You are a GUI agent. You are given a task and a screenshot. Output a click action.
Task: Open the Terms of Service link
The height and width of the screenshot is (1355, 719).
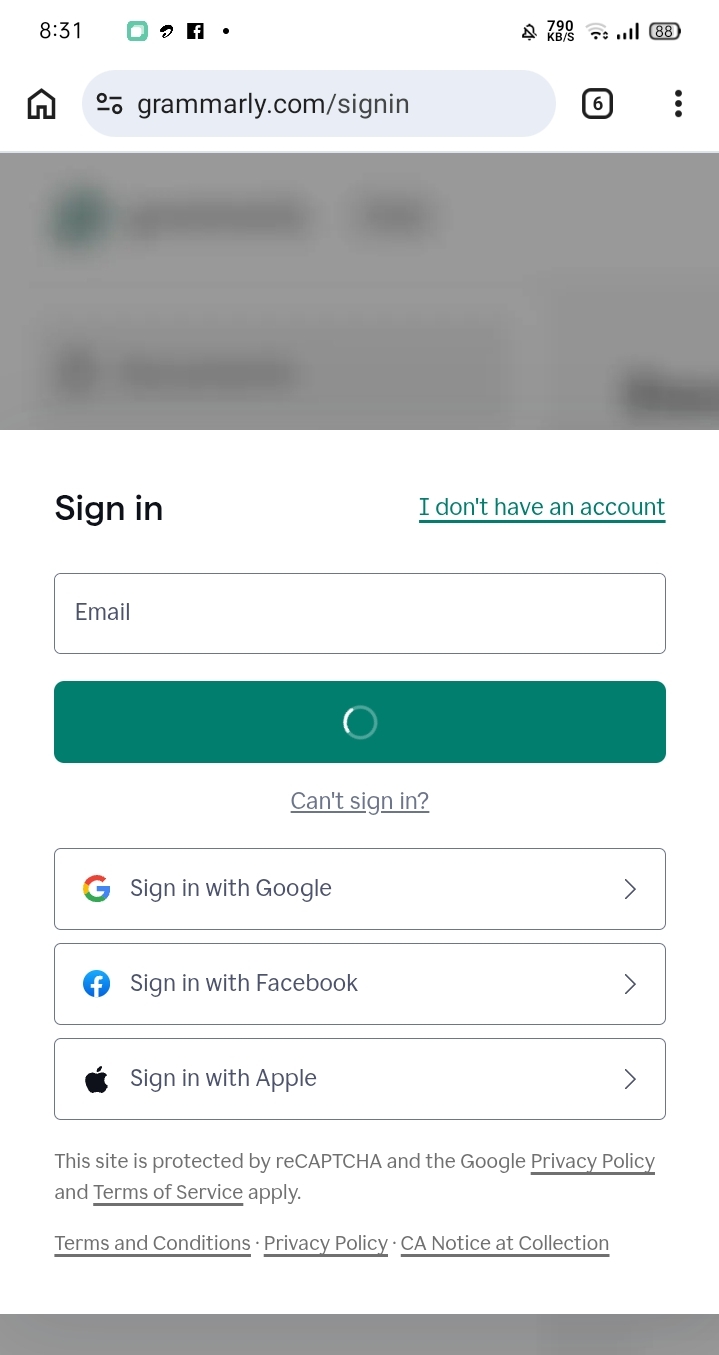(168, 1192)
